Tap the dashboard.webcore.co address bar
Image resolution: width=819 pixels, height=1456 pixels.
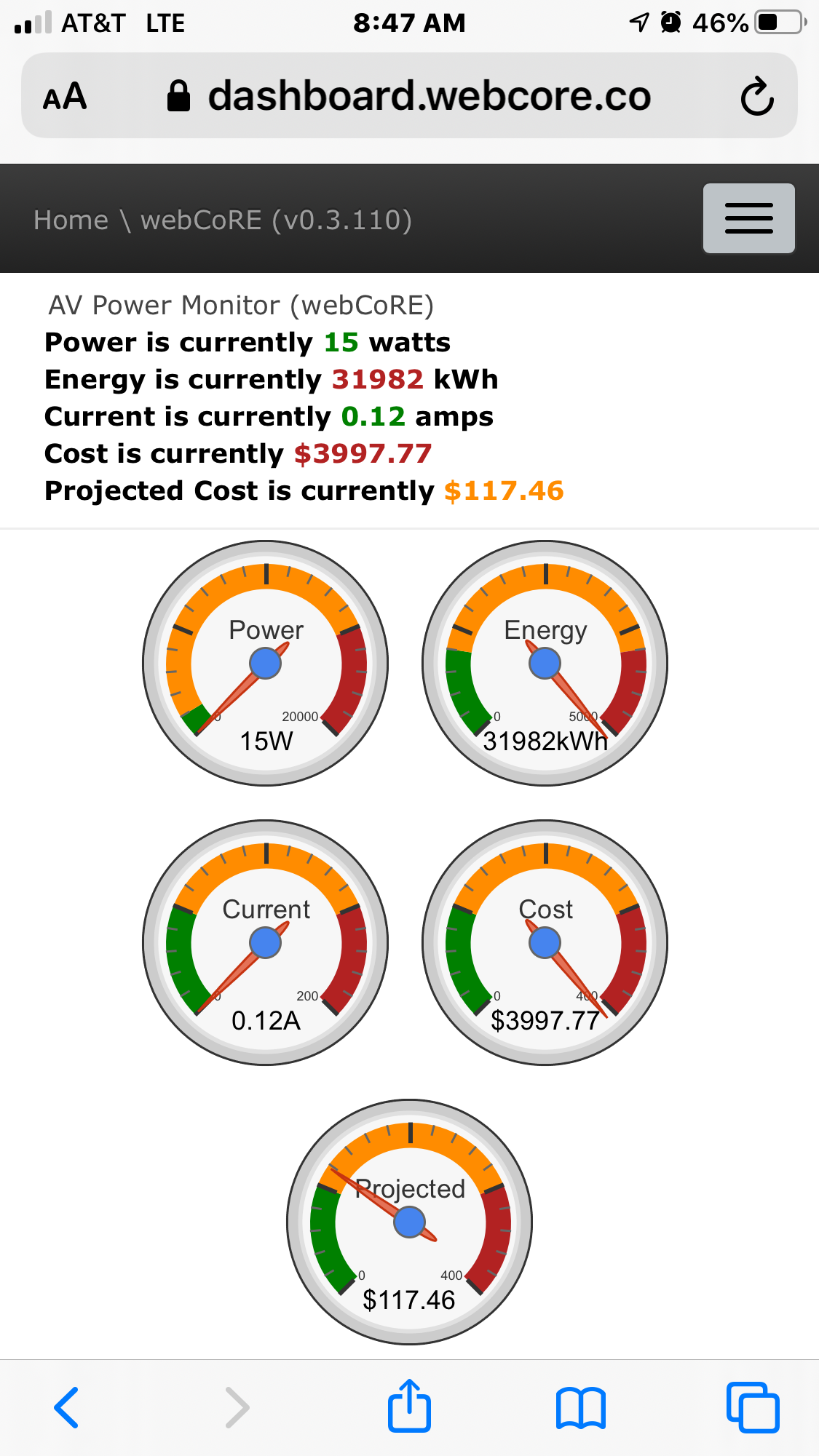pyautogui.click(x=409, y=95)
